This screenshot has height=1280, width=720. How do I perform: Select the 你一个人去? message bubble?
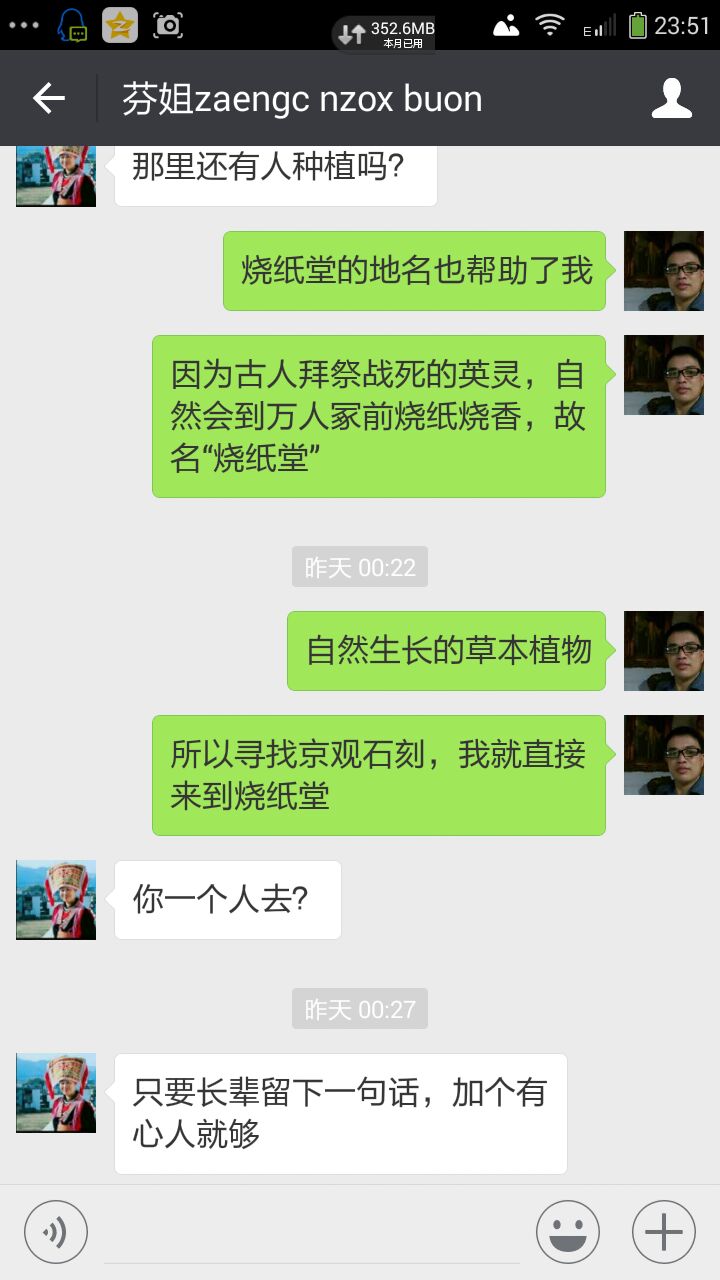point(227,899)
